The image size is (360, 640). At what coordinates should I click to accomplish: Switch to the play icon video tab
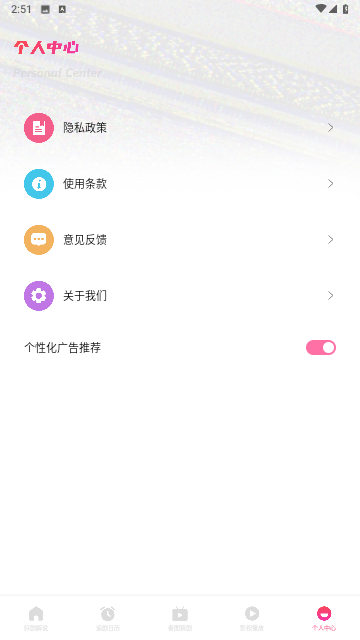(252, 618)
